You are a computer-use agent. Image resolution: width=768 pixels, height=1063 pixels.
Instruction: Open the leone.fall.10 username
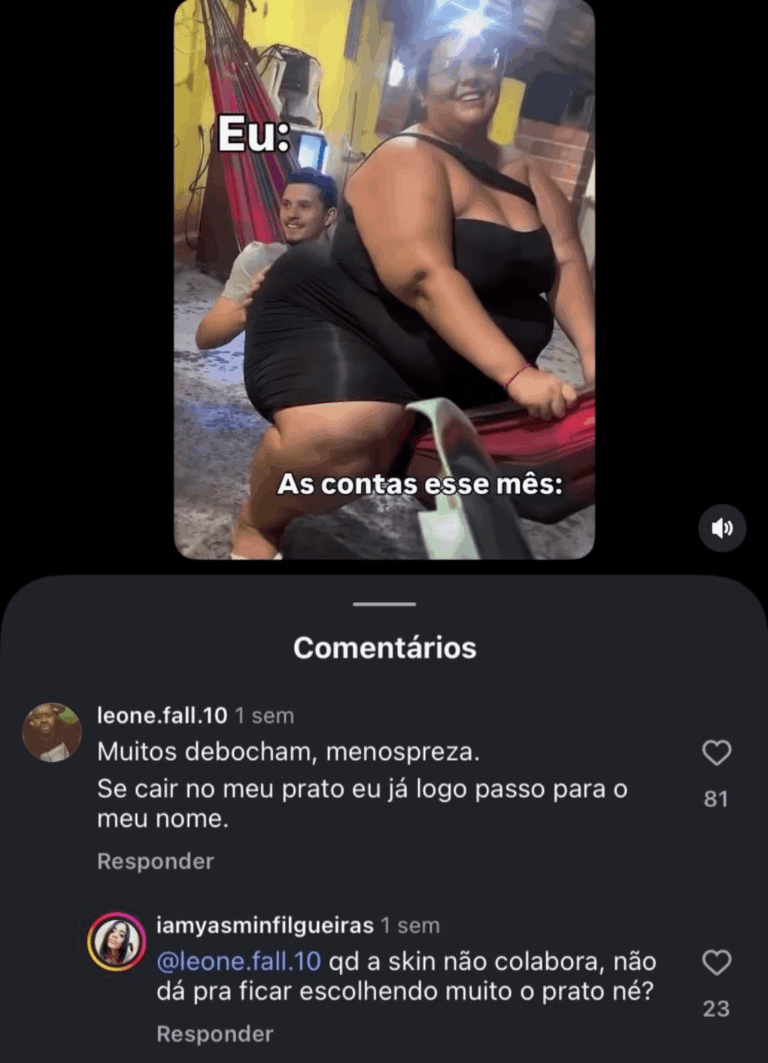point(162,715)
